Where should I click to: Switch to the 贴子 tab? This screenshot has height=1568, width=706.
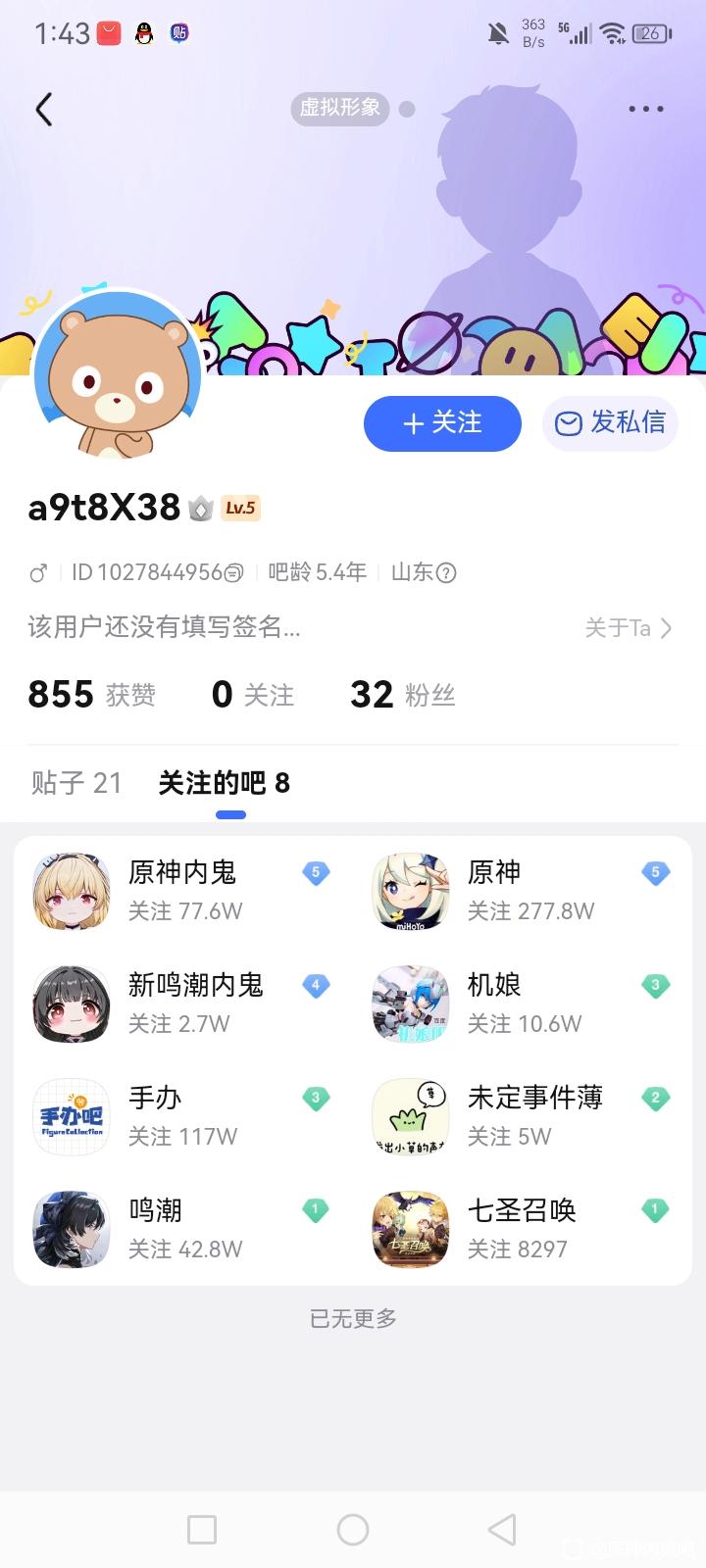pos(76,783)
